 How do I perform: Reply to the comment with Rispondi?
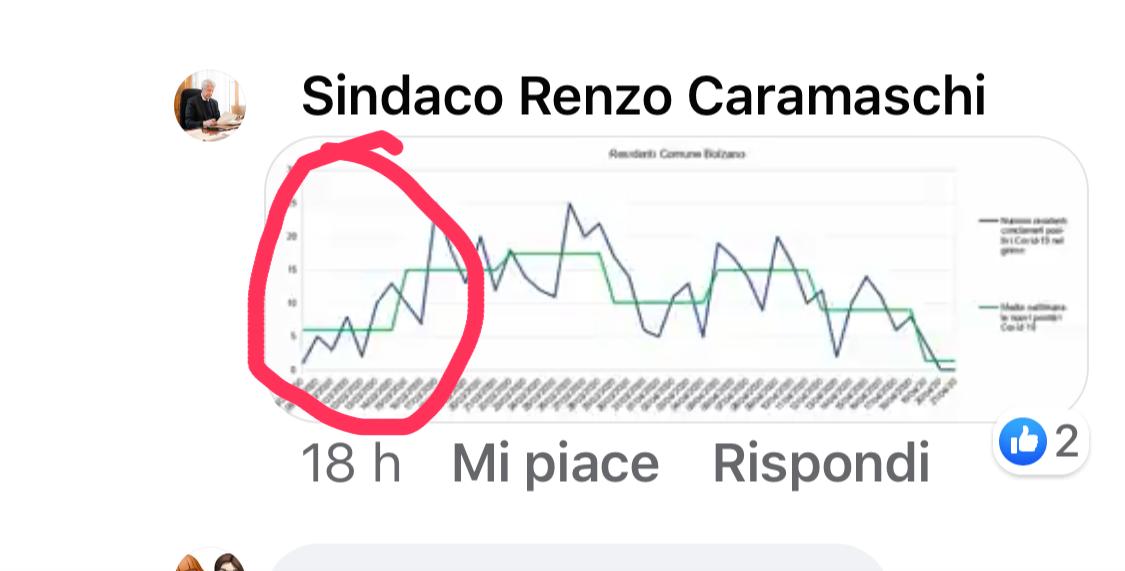820,464
